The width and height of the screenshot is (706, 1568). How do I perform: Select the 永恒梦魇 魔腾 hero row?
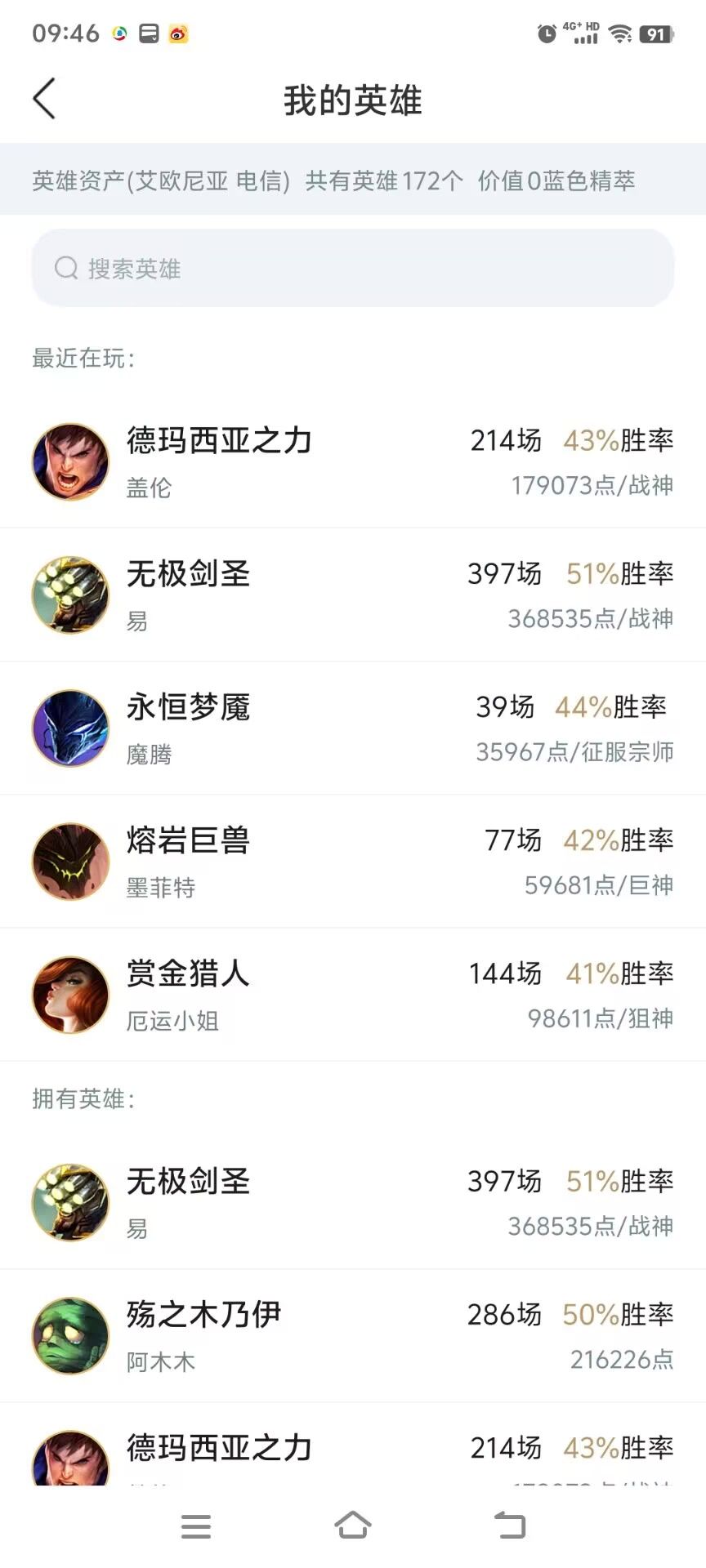(353, 728)
